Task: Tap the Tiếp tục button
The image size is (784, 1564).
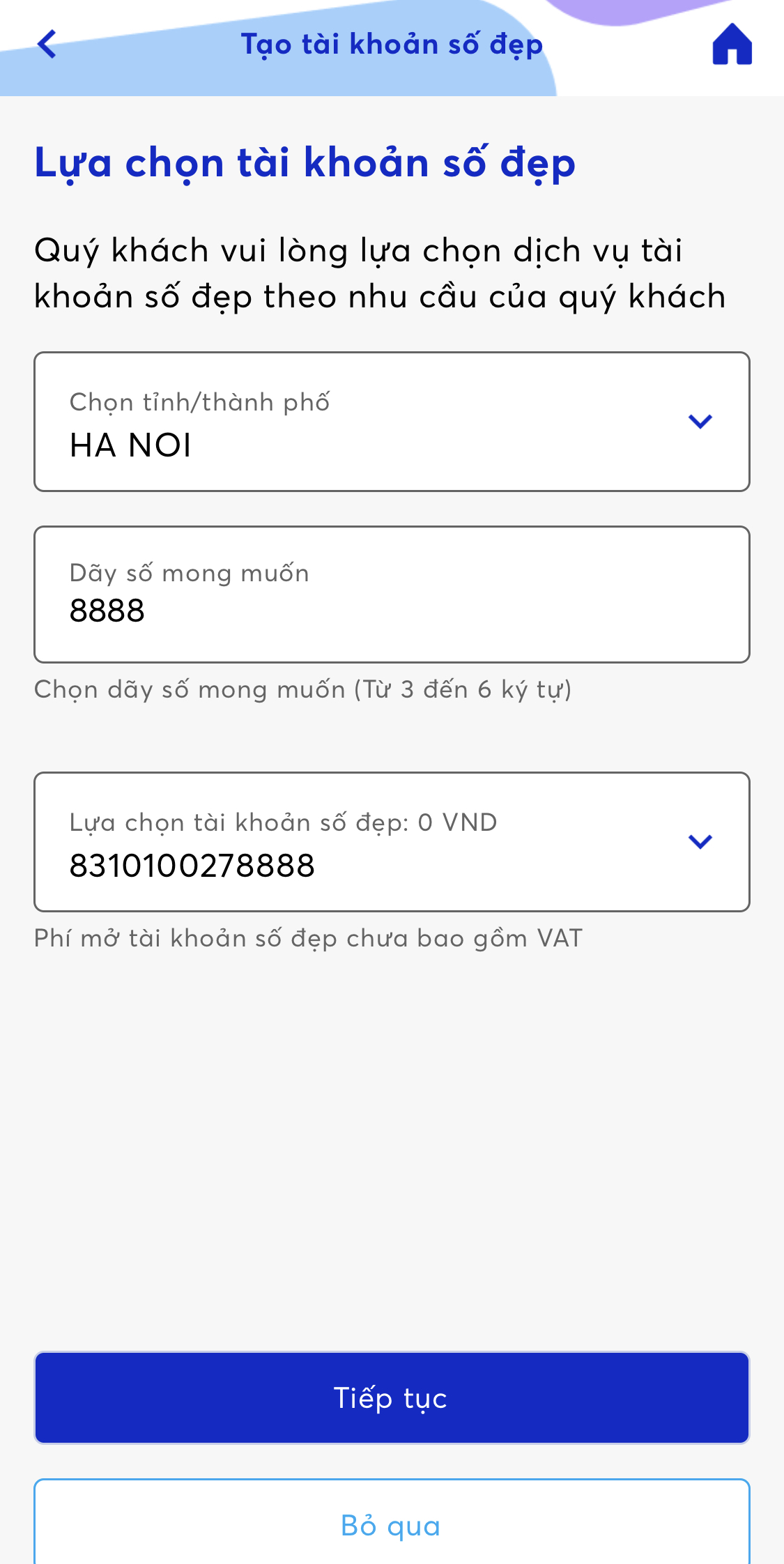Action: 392,1397
